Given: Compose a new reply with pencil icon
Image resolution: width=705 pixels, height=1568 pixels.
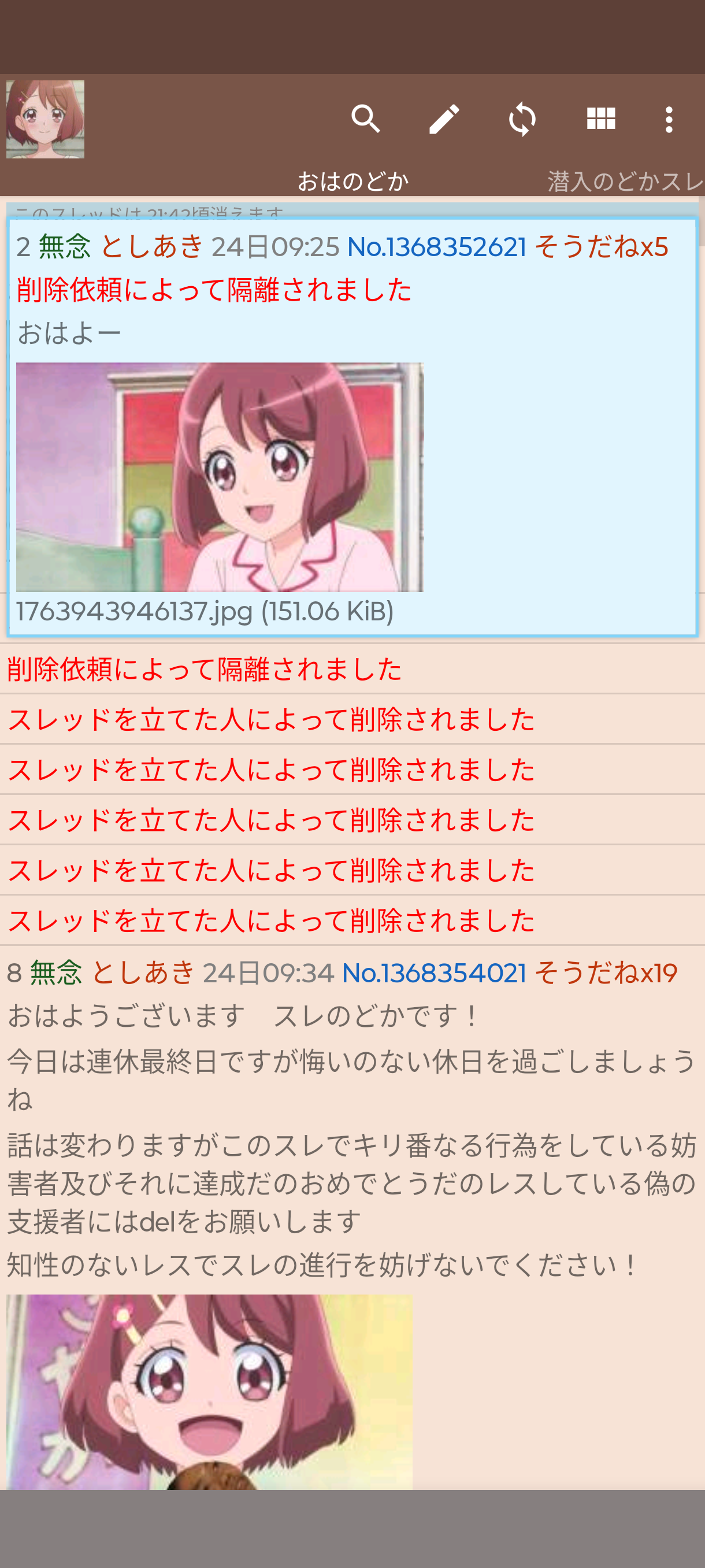Looking at the screenshot, I should (444, 119).
